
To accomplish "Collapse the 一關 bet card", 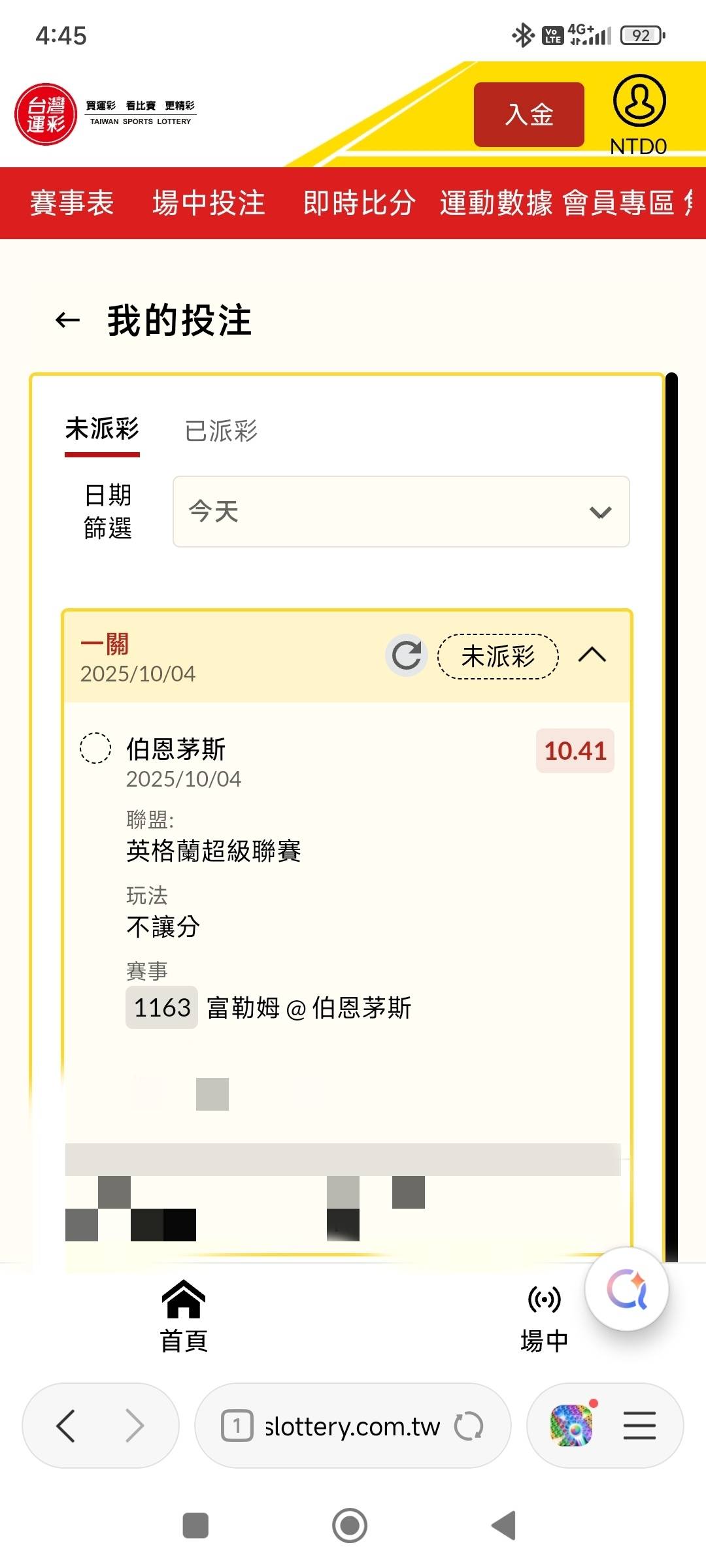I will point(592,655).
